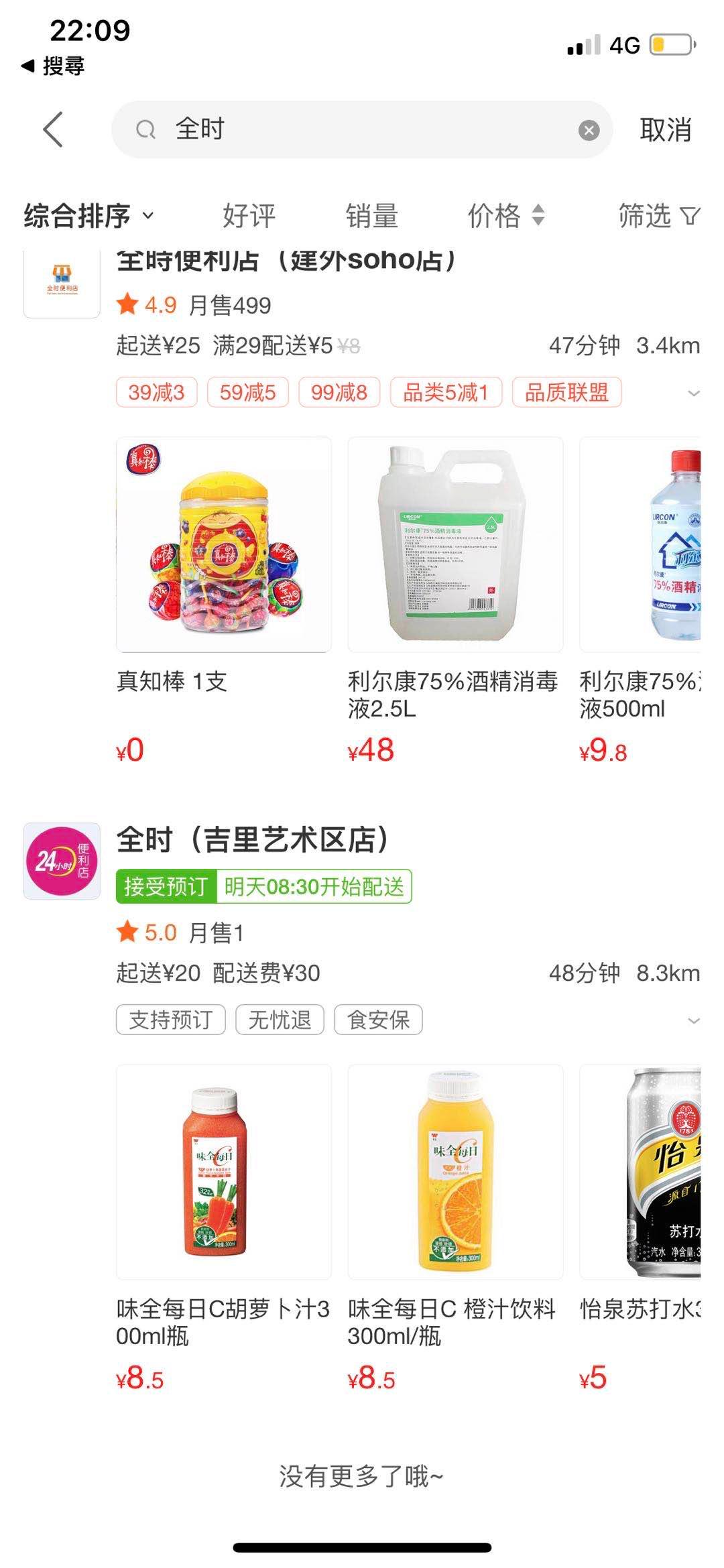
Task: Sort results by 销量
Action: pyautogui.click(x=372, y=216)
